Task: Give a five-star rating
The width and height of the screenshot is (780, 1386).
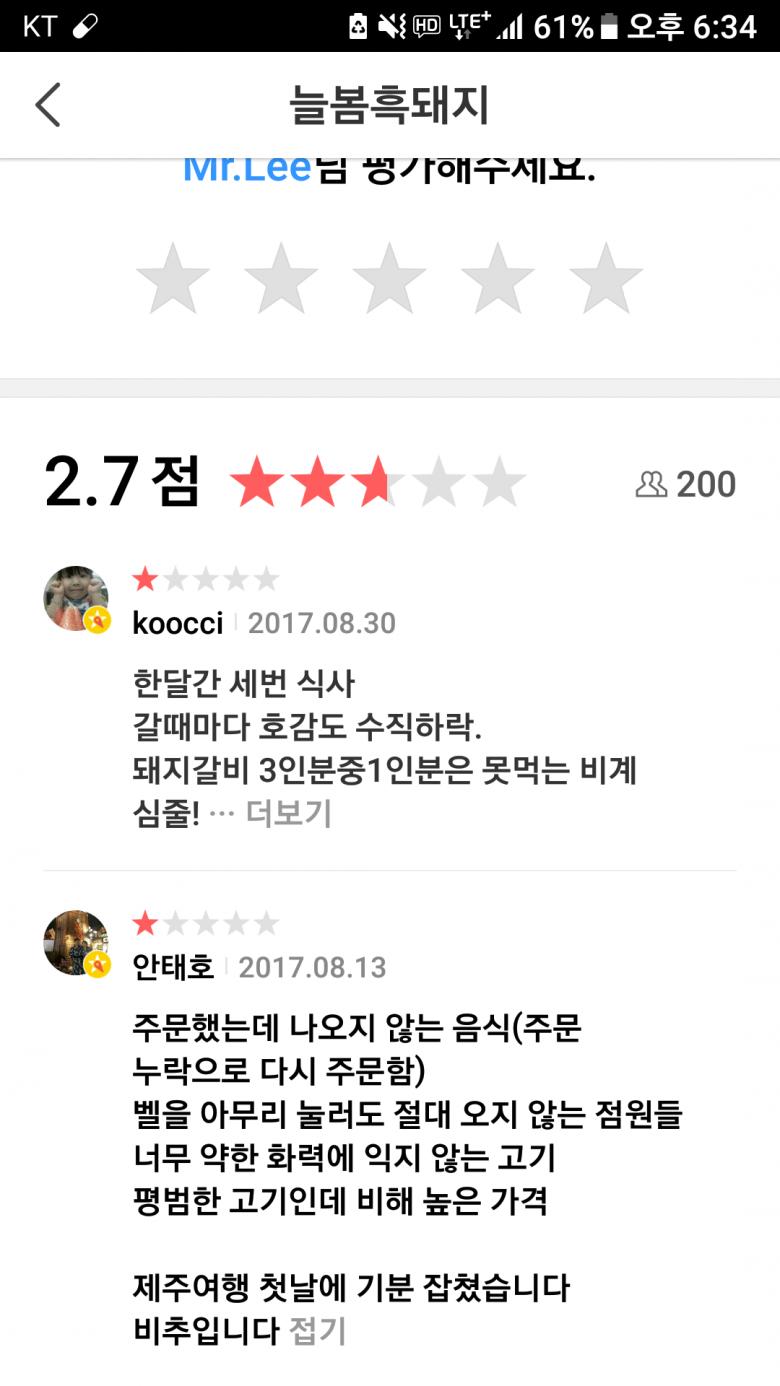Action: 606,279
